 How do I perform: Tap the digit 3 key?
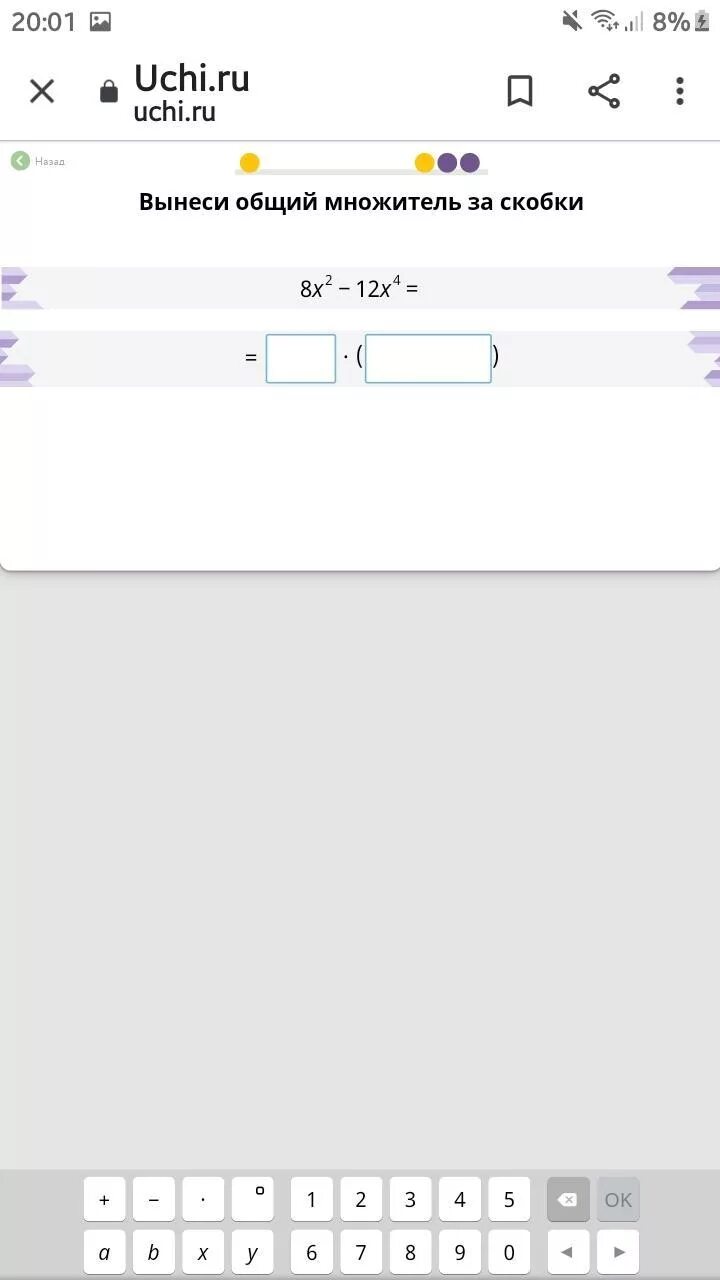(x=410, y=1199)
